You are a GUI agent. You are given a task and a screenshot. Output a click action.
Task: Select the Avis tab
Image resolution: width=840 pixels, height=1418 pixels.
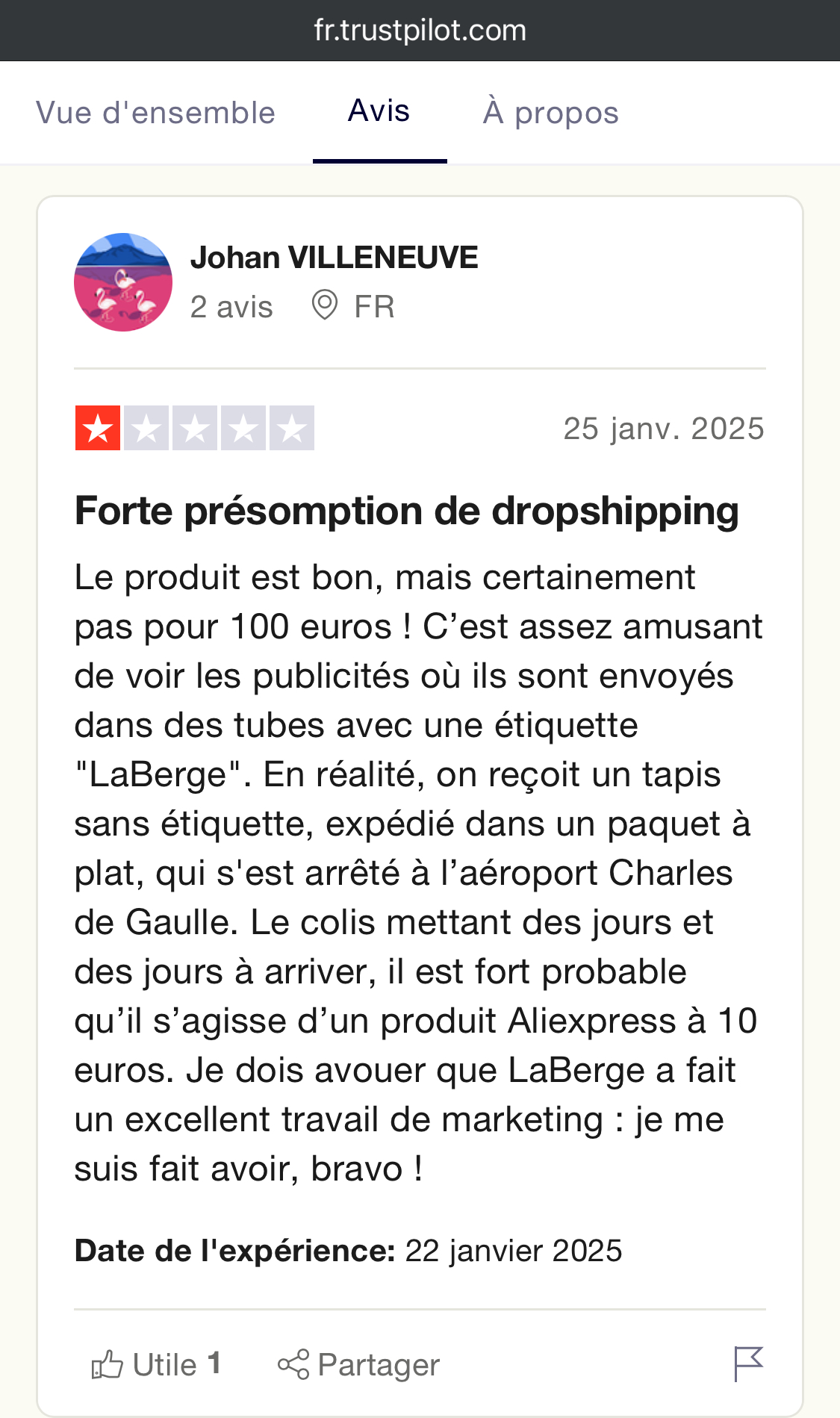click(379, 111)
